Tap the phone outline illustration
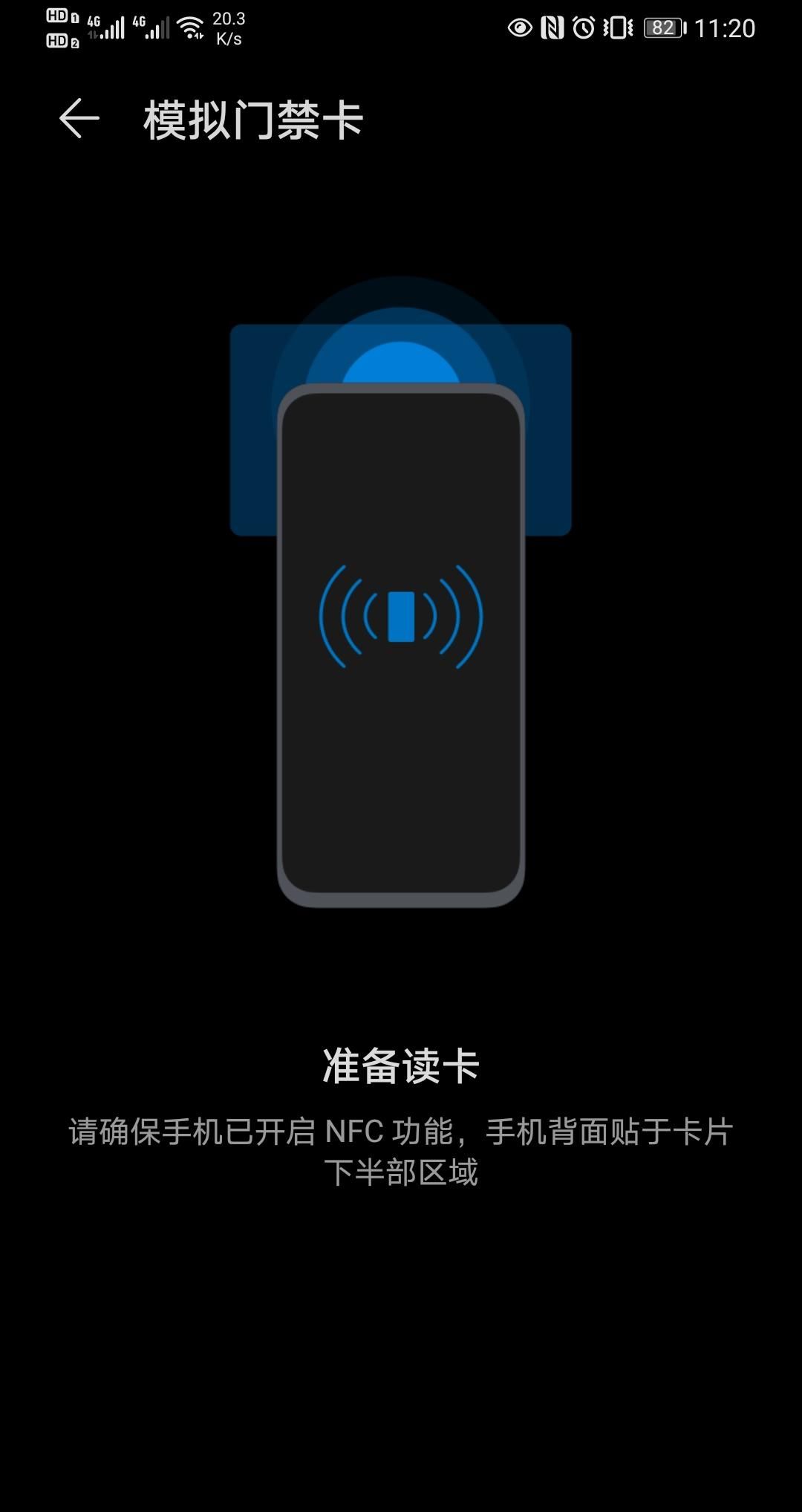This screenshot has height=1512, width=802. click(401, 780)
